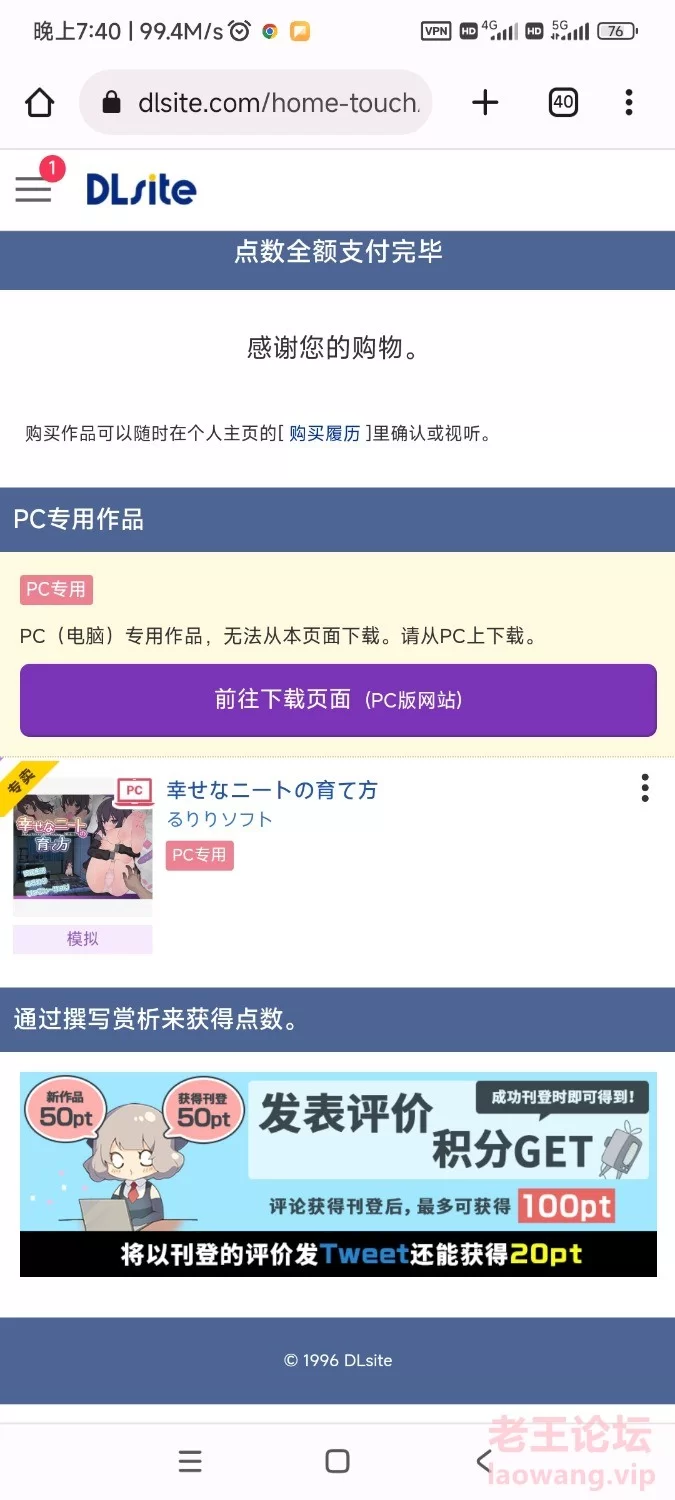The image size is (675, 1500).
Task: Open the 购买履历 link
Action: 324,434
